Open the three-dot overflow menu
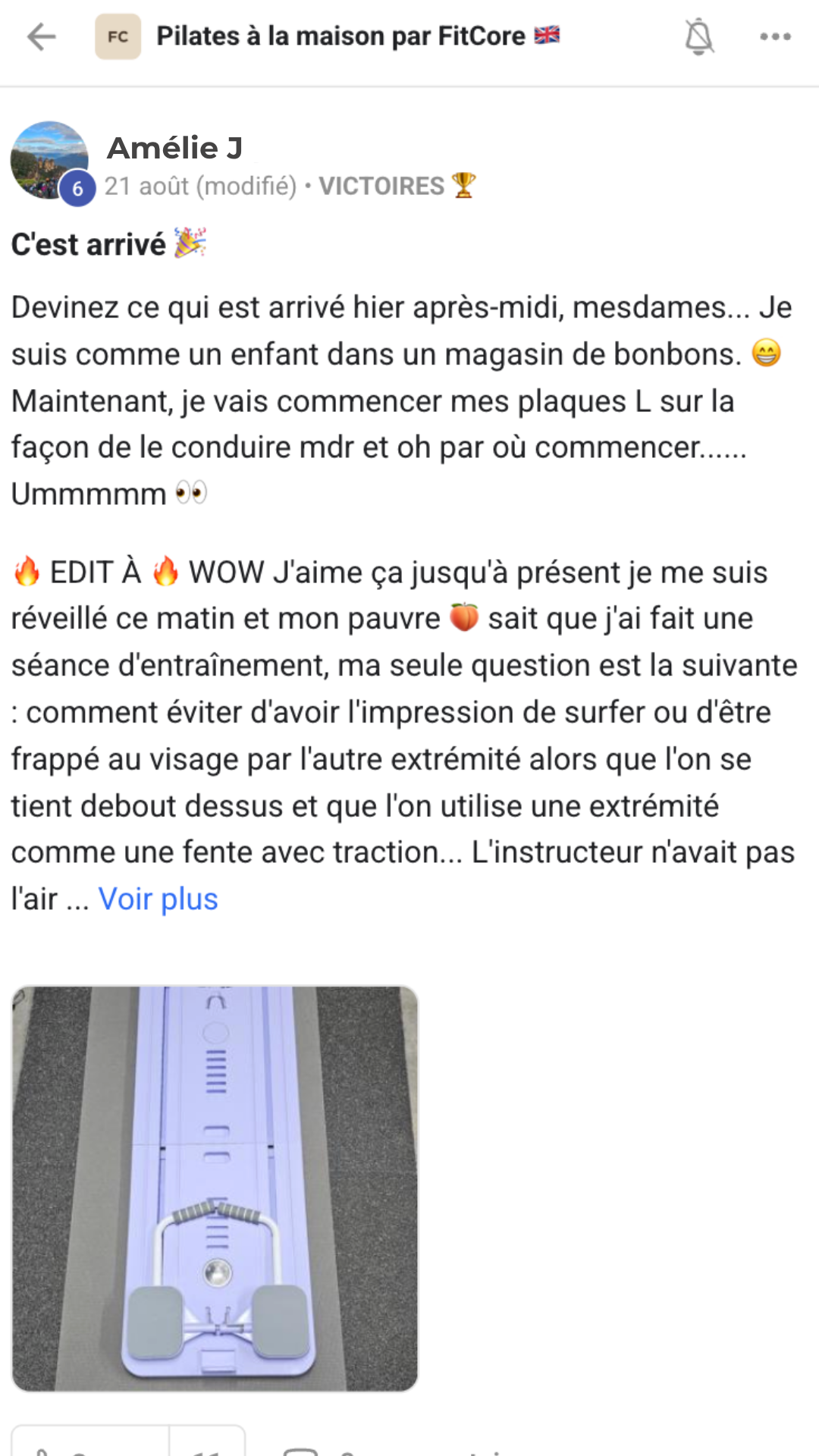Viewport: 819px width, 1456px height. (x=775, y=36)
